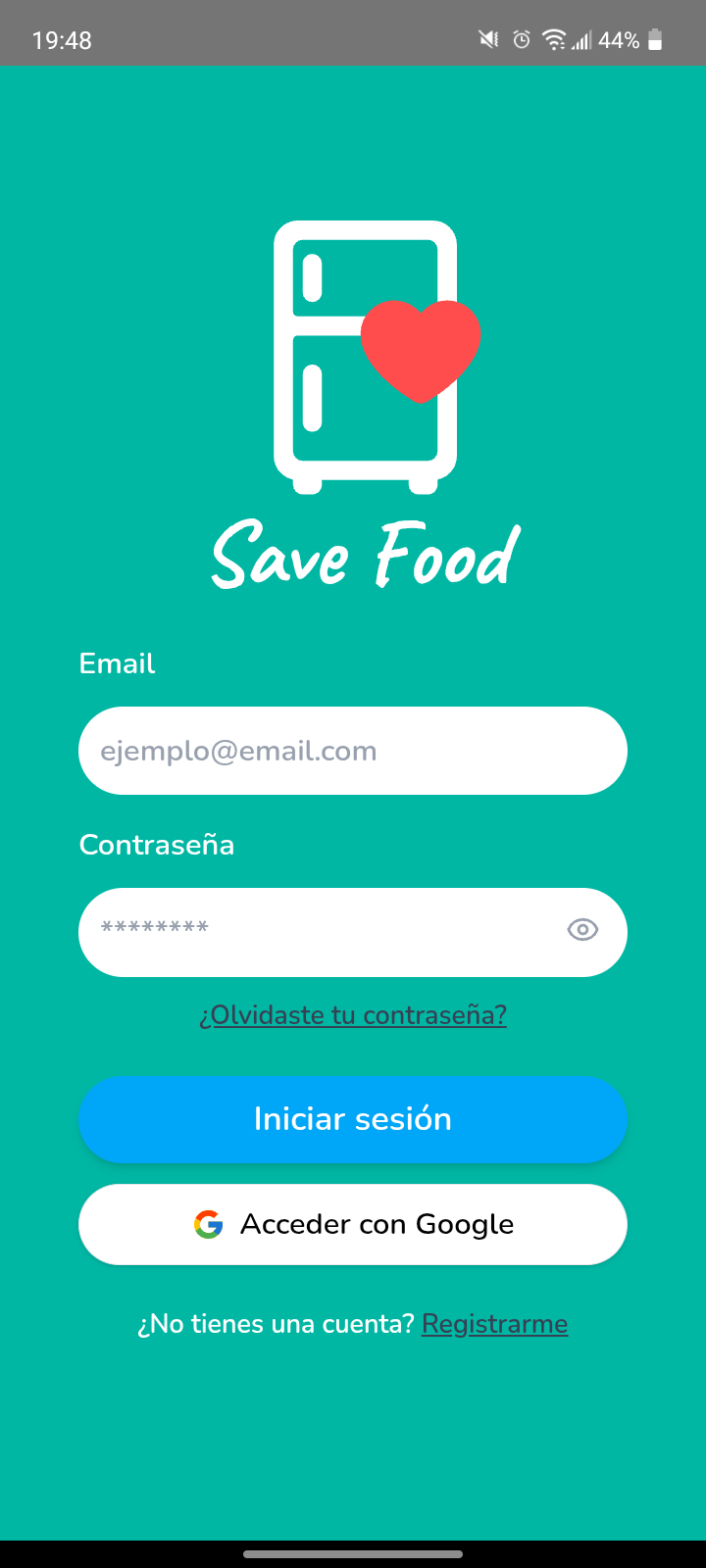Viewport: 706px width, 1568px height.
Task: Open ¿Olvidaste tu contraseña? link
Action: coord(353,1015)
